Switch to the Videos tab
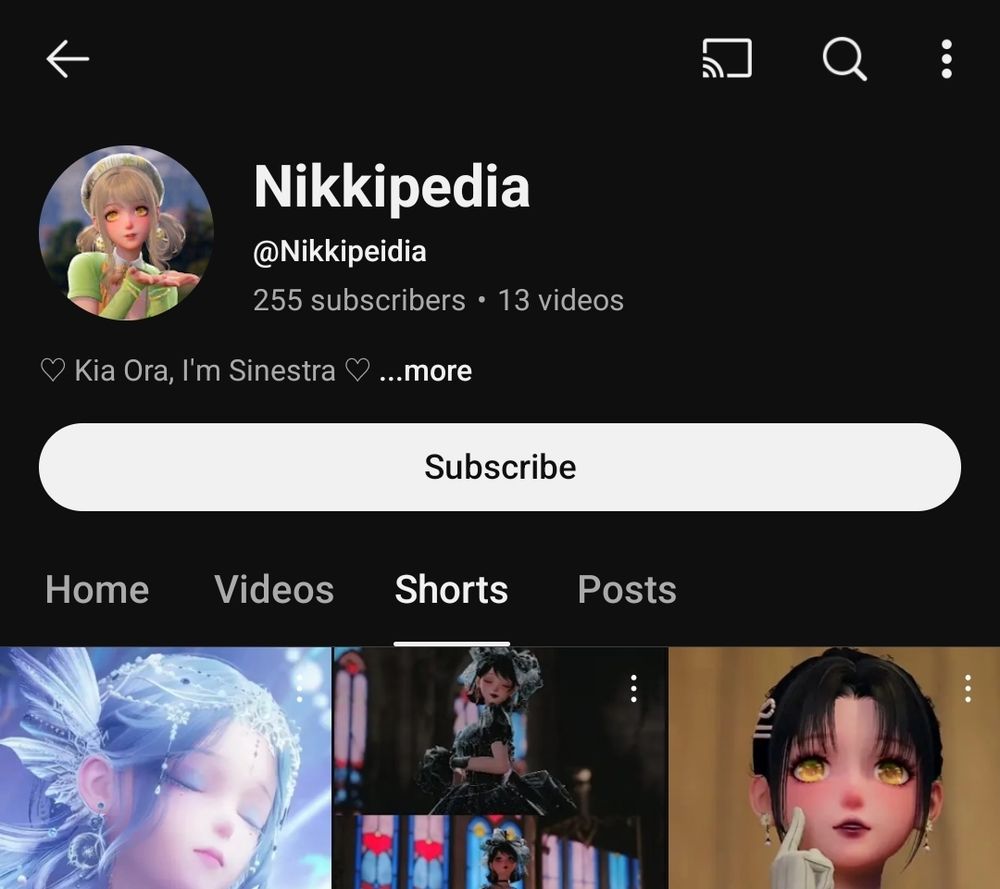 click(274, 590)
